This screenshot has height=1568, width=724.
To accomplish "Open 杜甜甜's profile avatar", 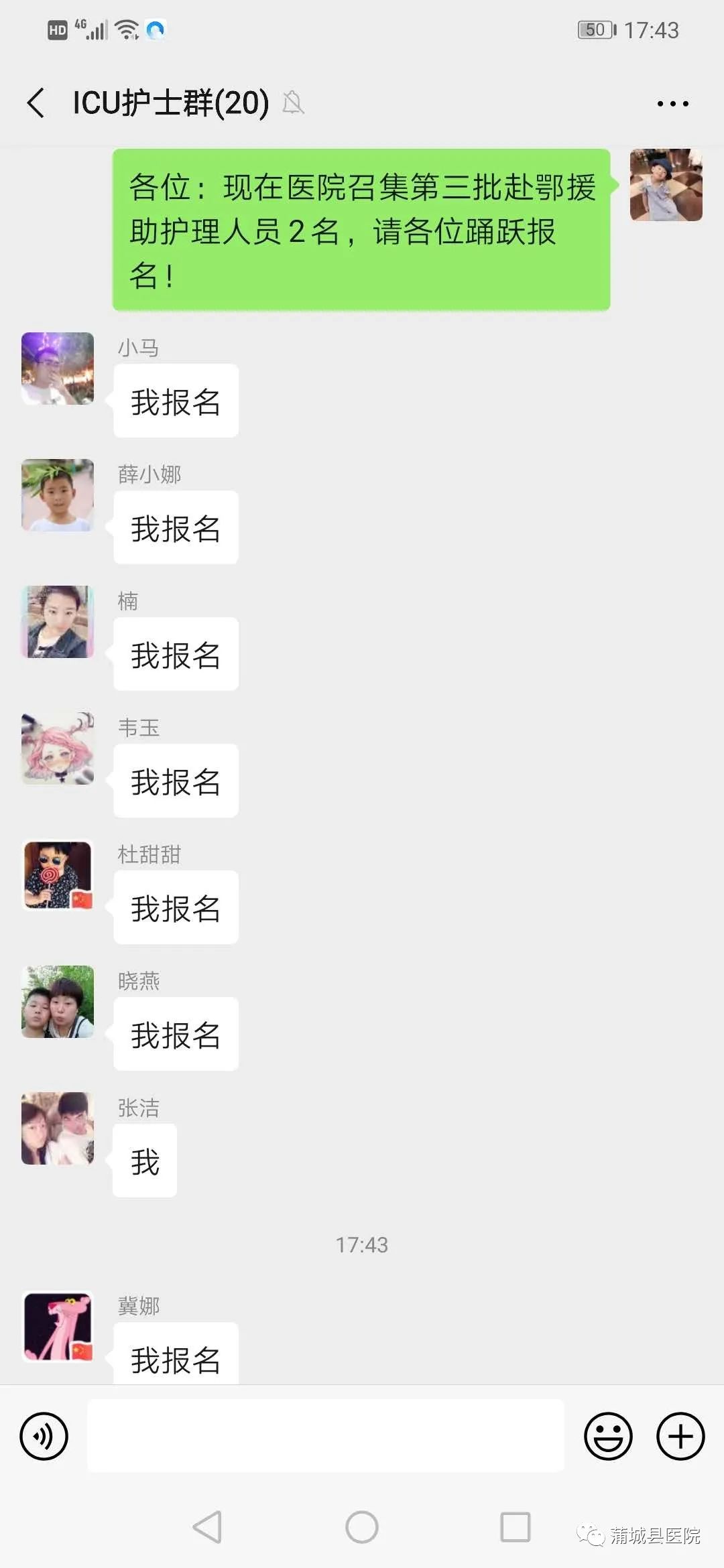I will [x=58, y=875].
